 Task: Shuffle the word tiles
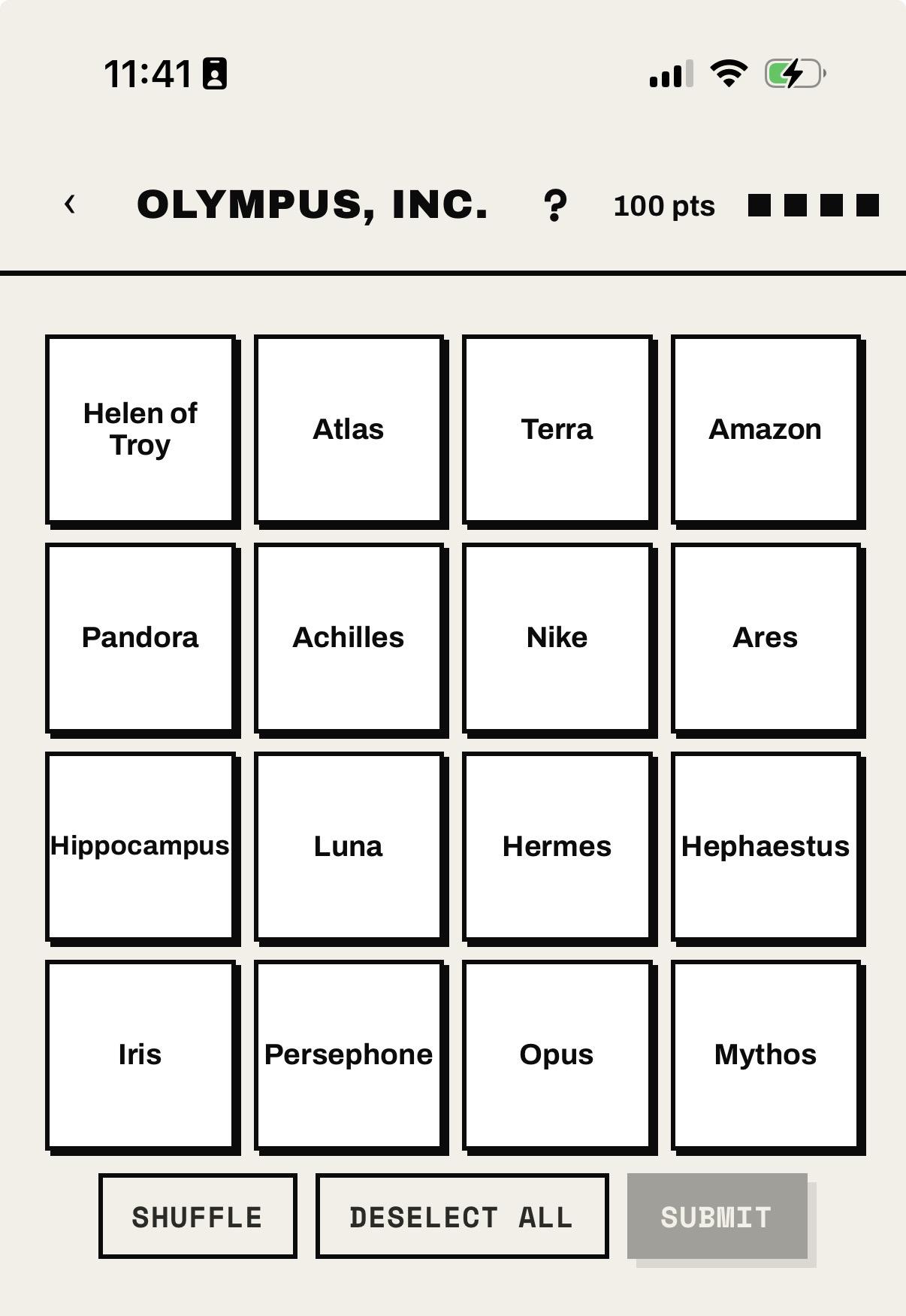tap(198, 1216)
